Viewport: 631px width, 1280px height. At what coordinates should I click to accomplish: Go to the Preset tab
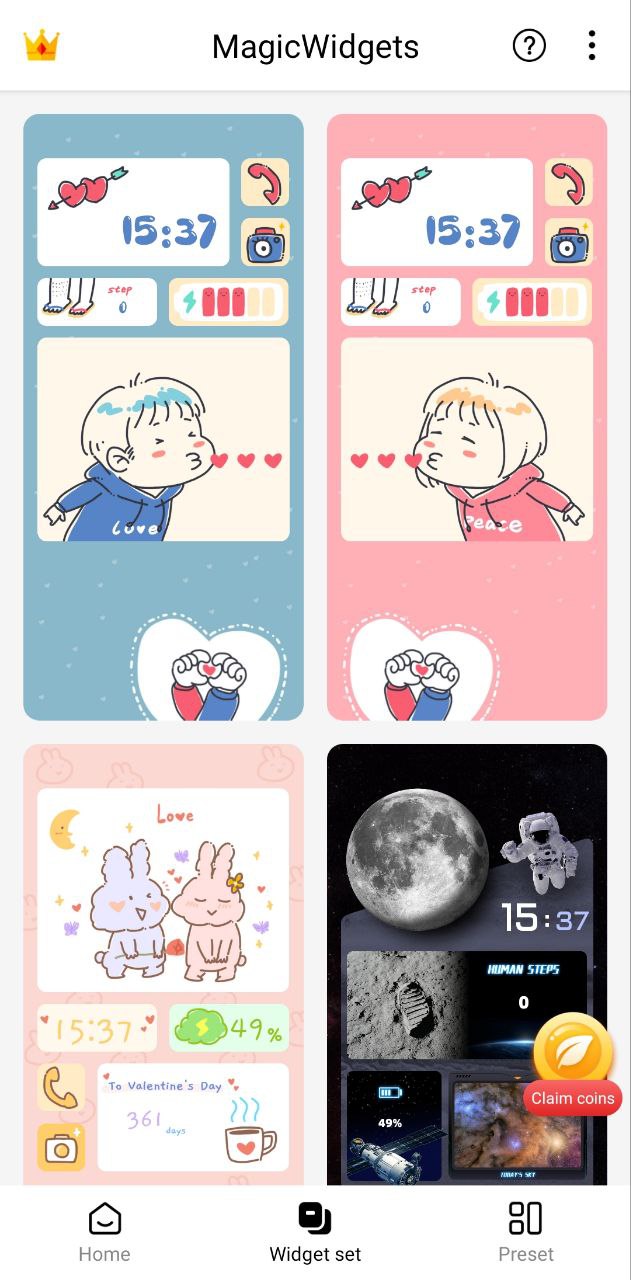[x=525, y=1232]
